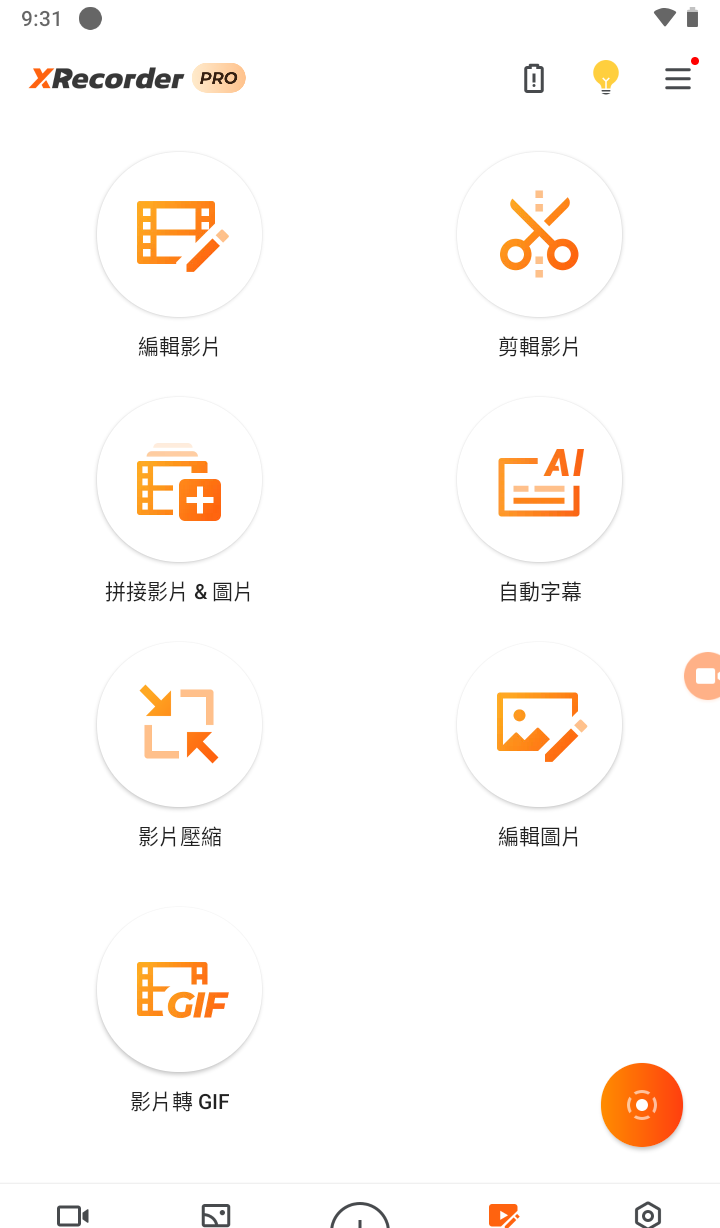720x1228 pixels.
Task: Open the 影片壓縮 video compression tool
Action: pos(179,724)
